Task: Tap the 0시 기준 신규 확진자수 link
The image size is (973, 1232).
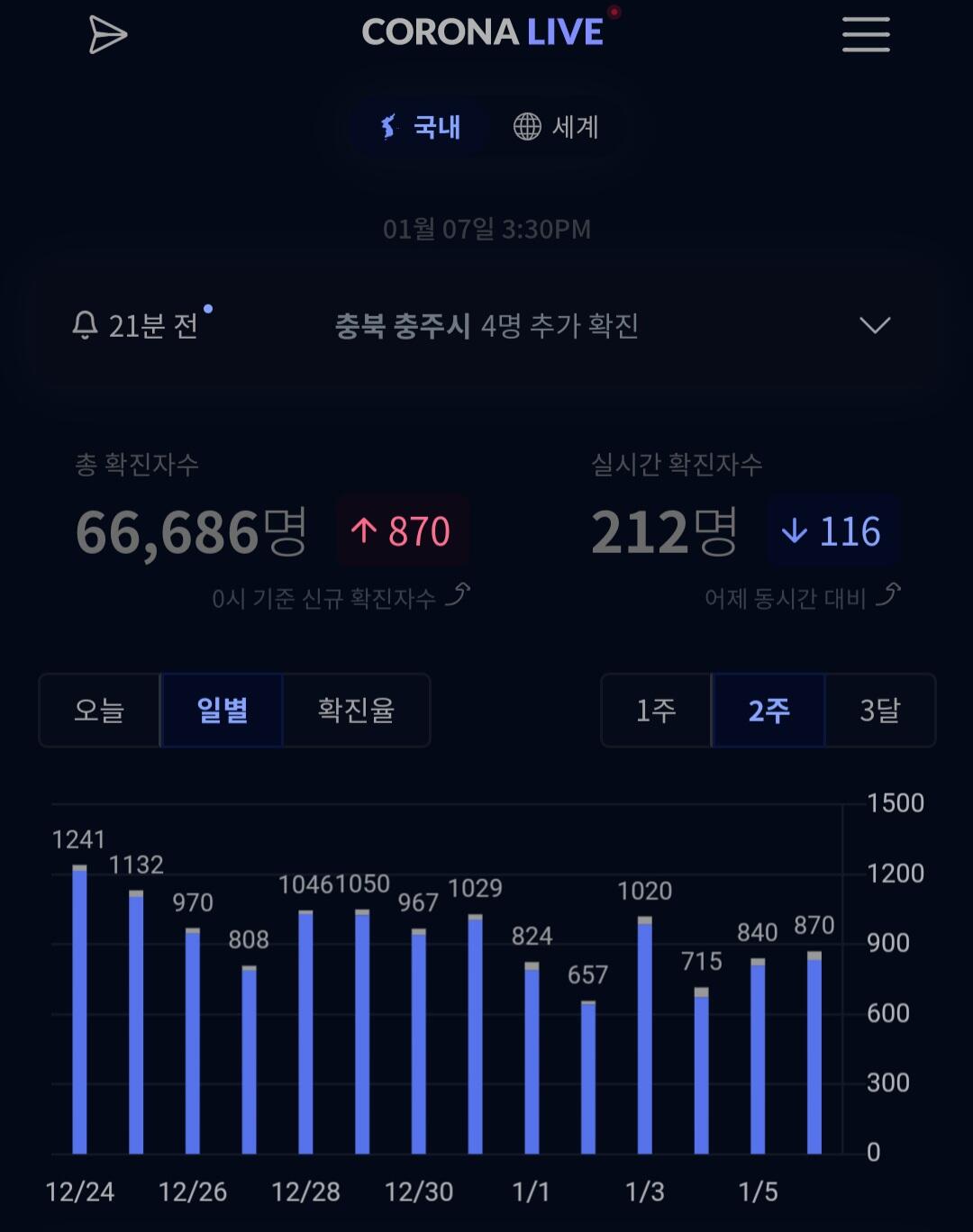Action: coord(341,597)
